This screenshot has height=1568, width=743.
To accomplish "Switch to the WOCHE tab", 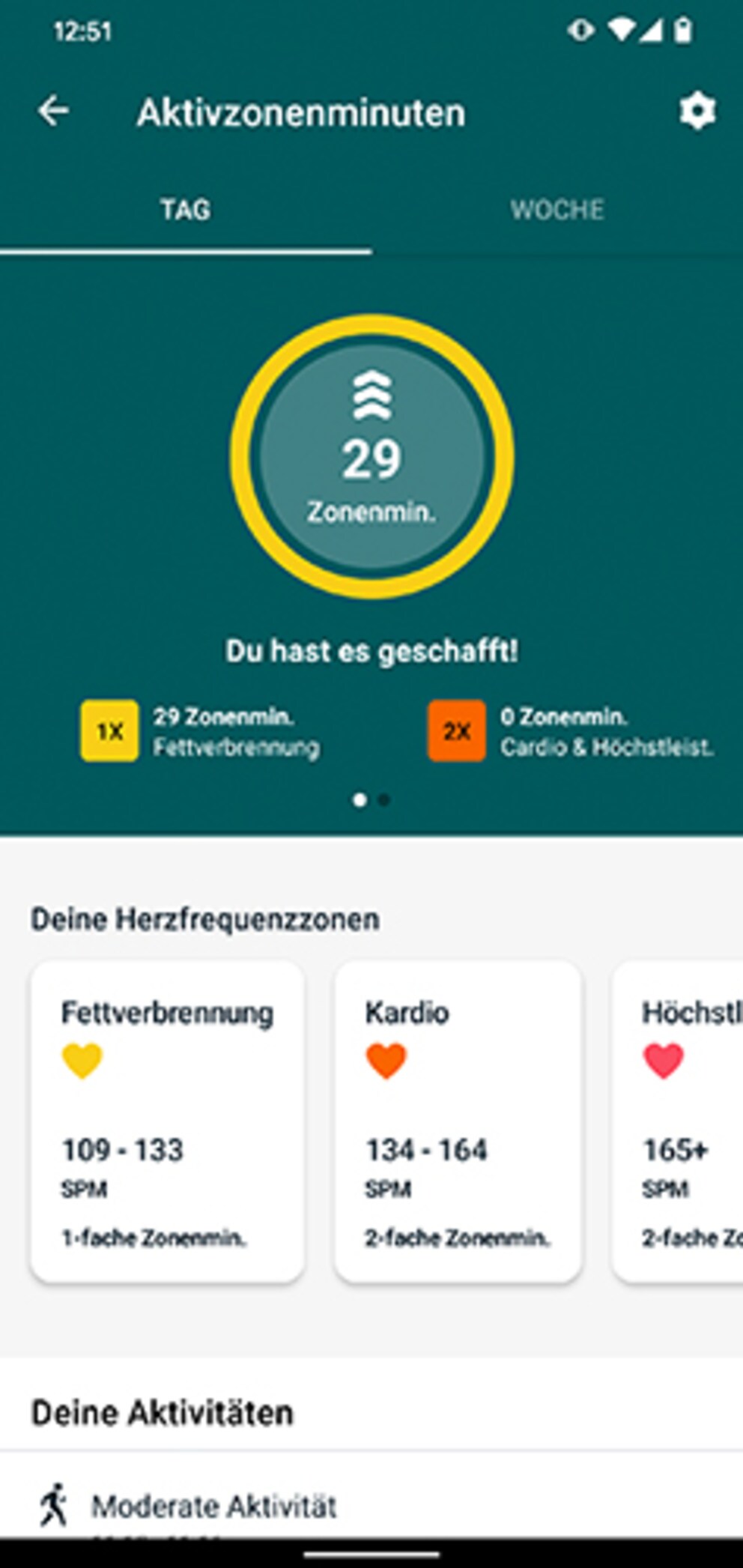I will tap(557, 210).
